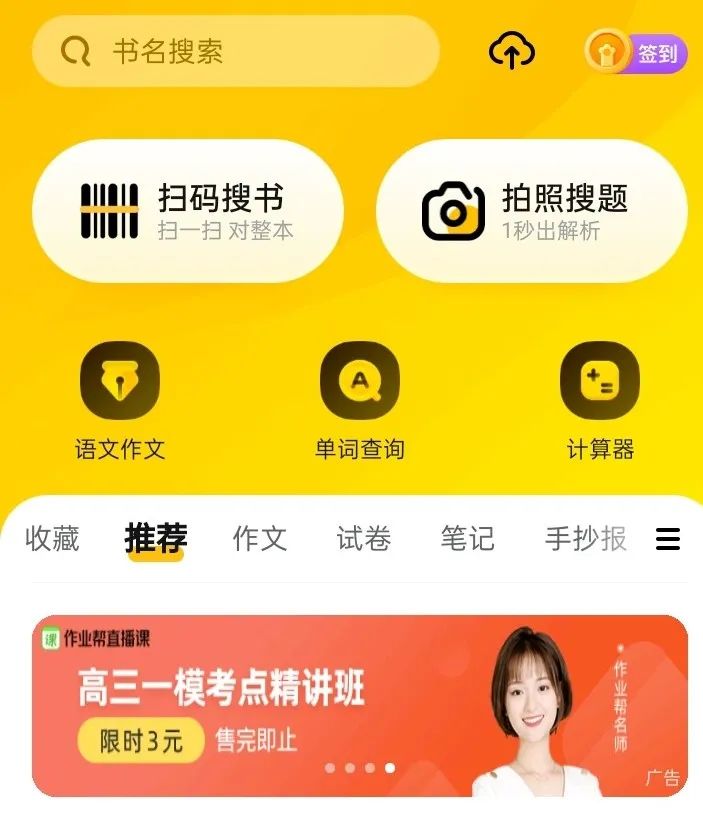Open the cloud upload icon

pyautogui.click(x=511, y=51)
